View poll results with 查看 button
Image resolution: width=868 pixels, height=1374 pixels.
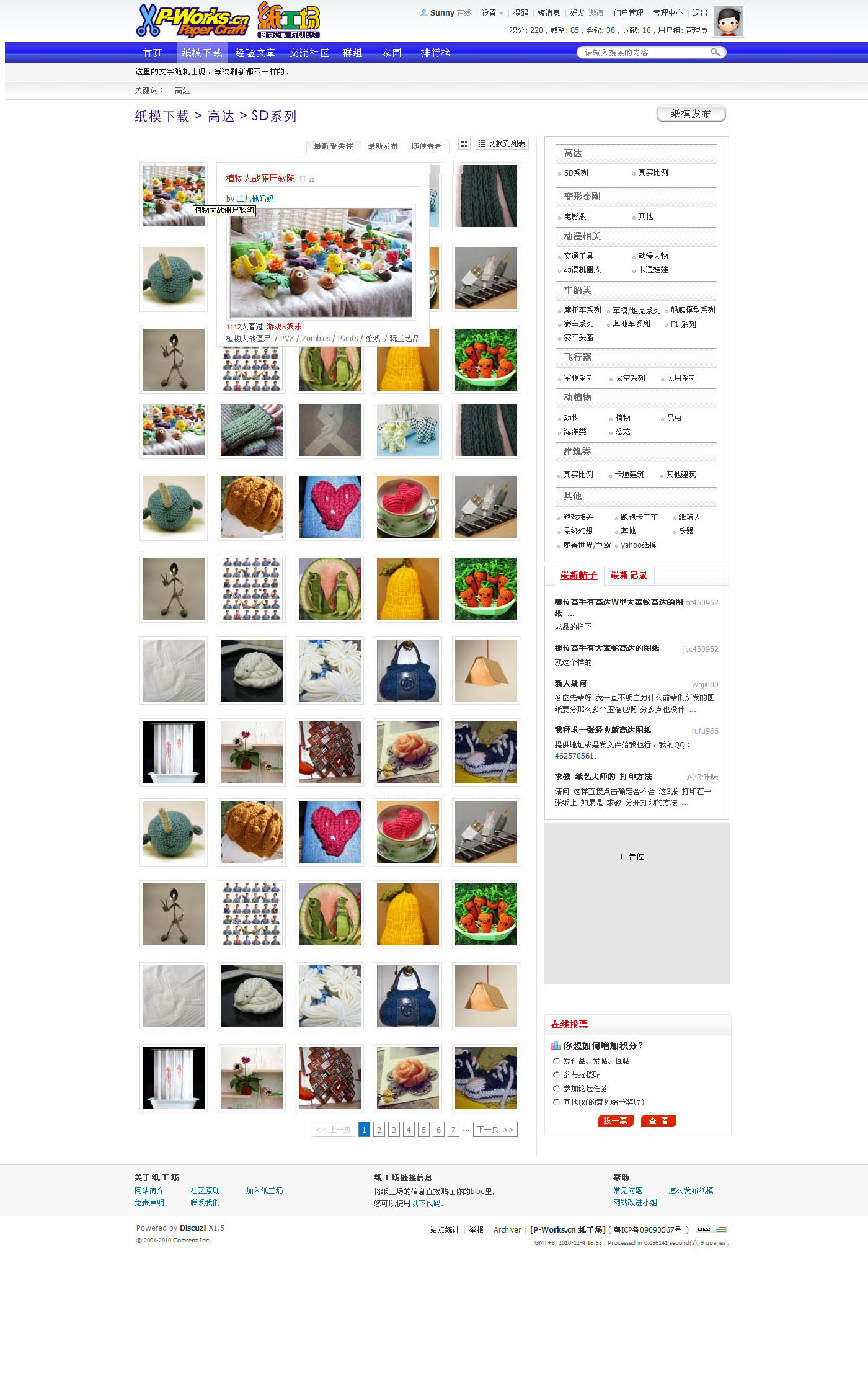[658, 1120]
